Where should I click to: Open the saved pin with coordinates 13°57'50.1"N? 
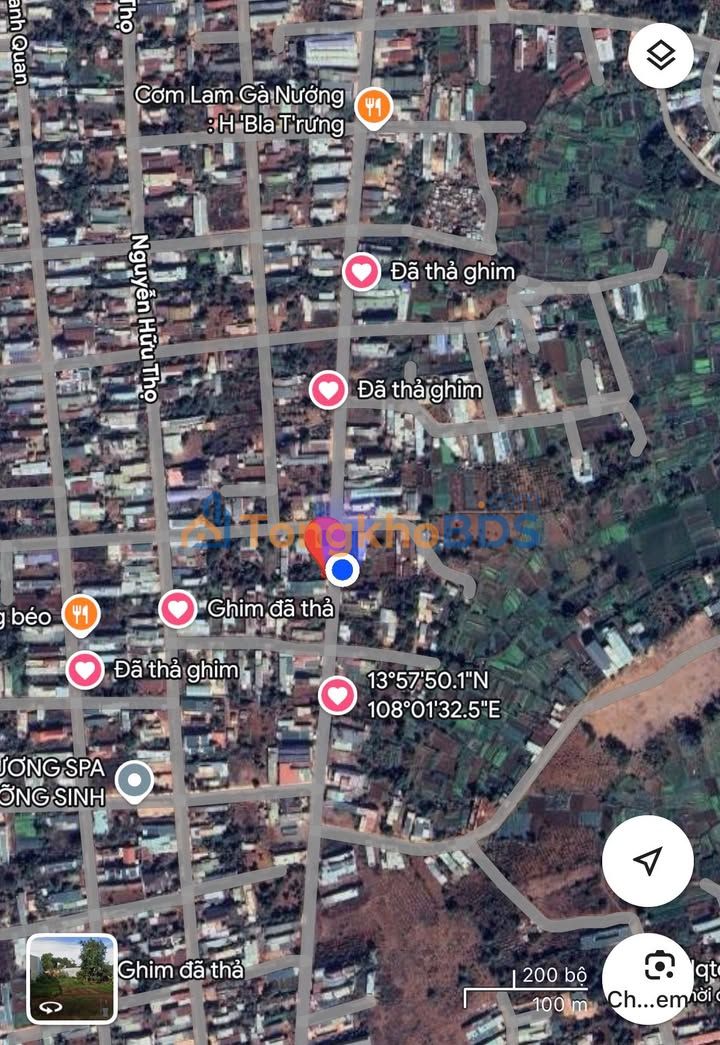pos(338,694)
